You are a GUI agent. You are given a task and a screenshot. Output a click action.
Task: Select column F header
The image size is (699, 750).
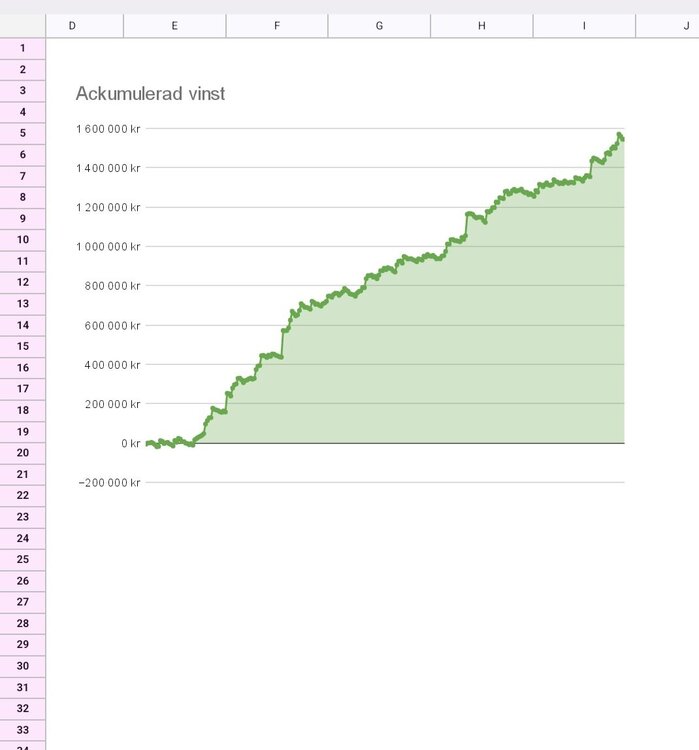277,26
